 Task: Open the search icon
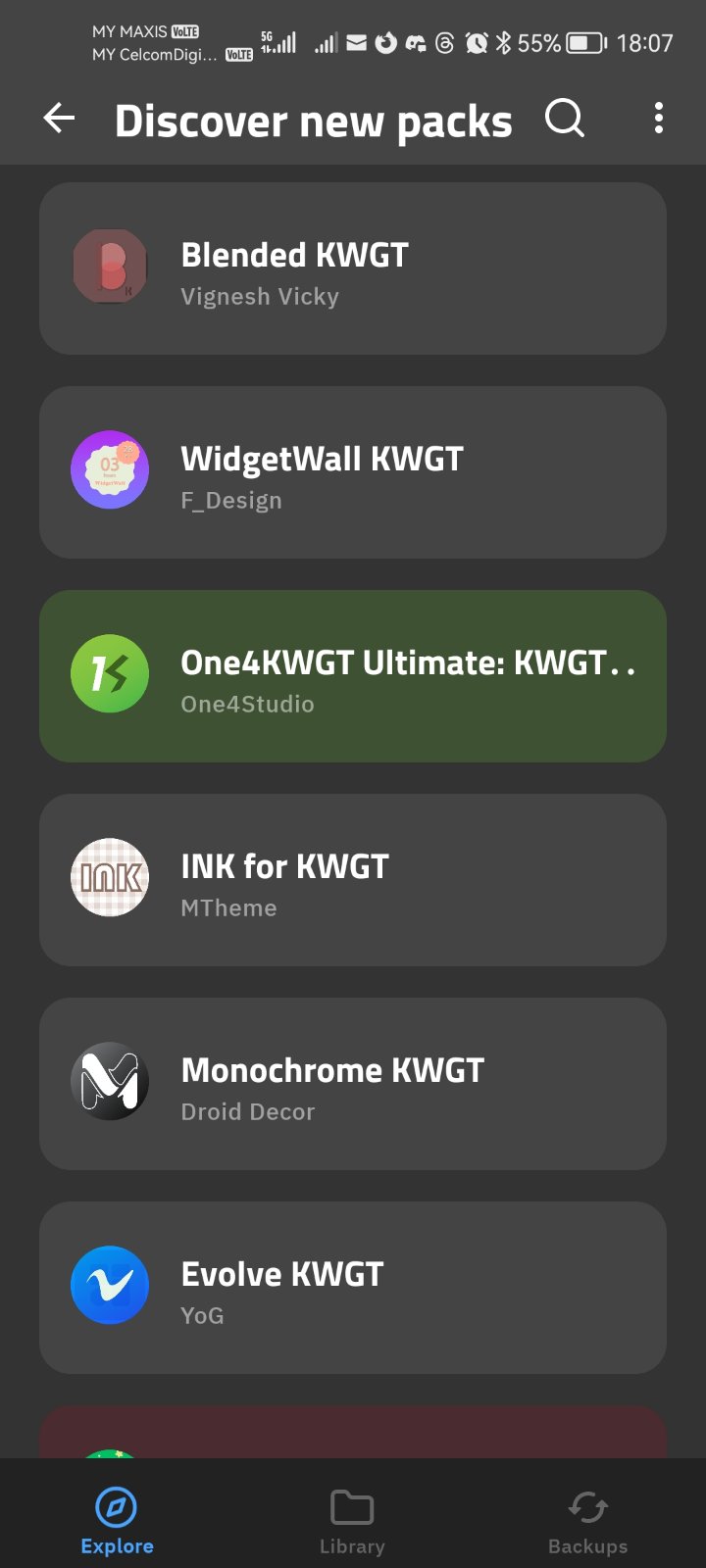point(565,119)
